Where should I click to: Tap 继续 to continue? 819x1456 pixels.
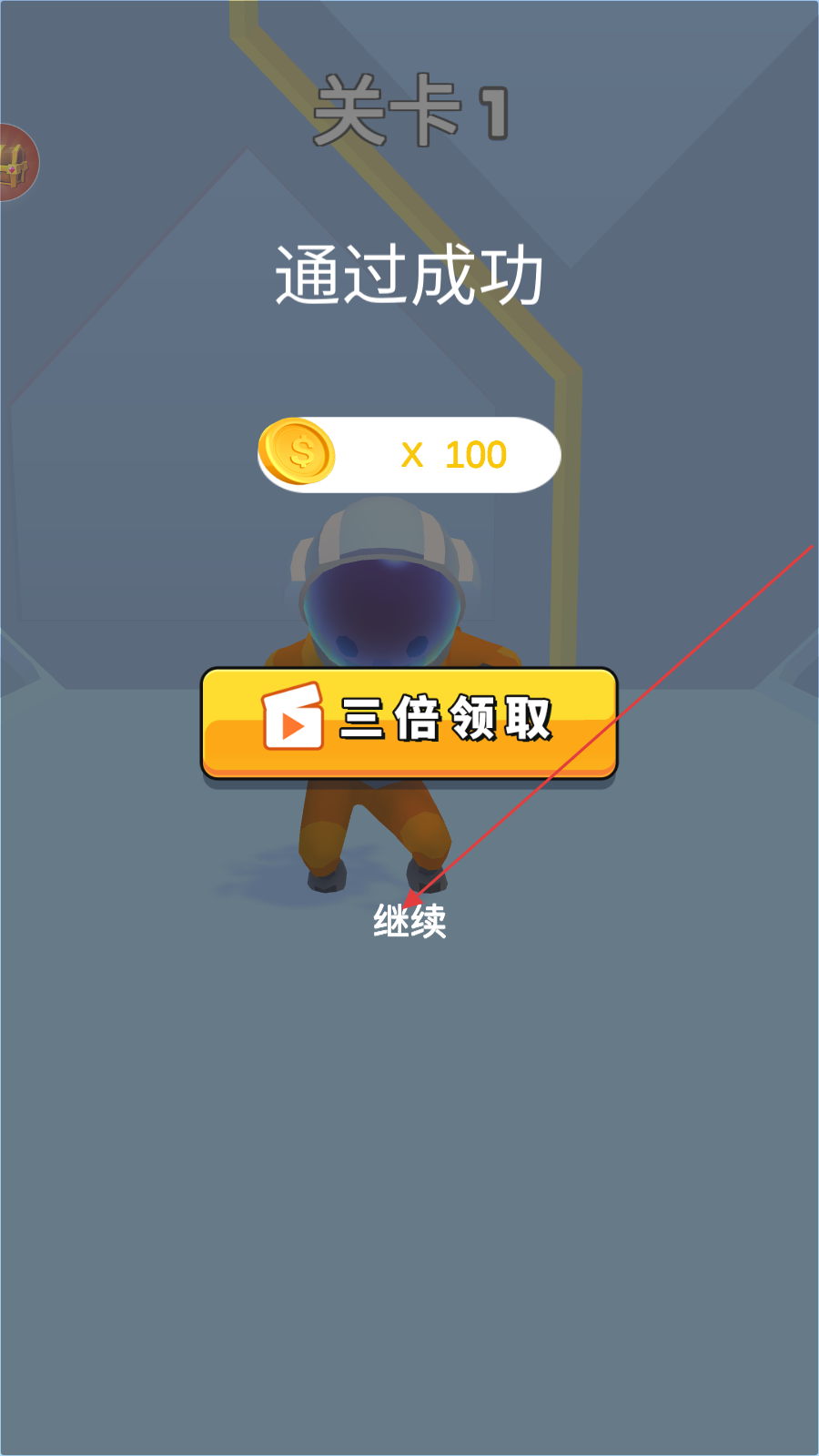(x=409, y=921)
